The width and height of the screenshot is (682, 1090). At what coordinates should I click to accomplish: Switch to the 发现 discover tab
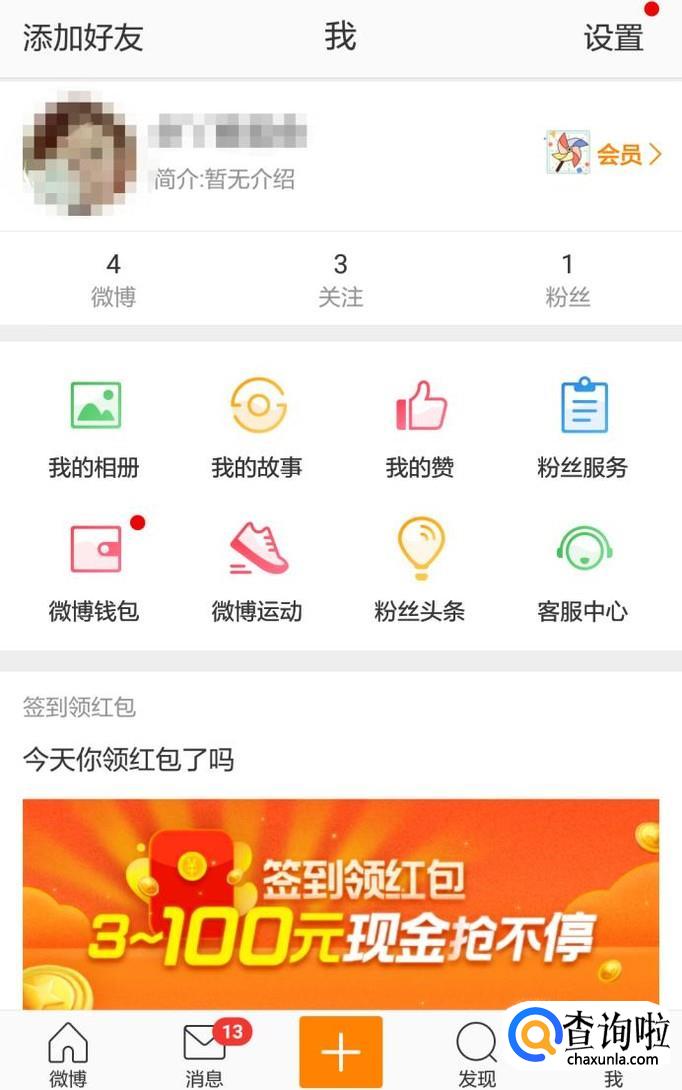pyautogui.click(x=476, y=1054)
